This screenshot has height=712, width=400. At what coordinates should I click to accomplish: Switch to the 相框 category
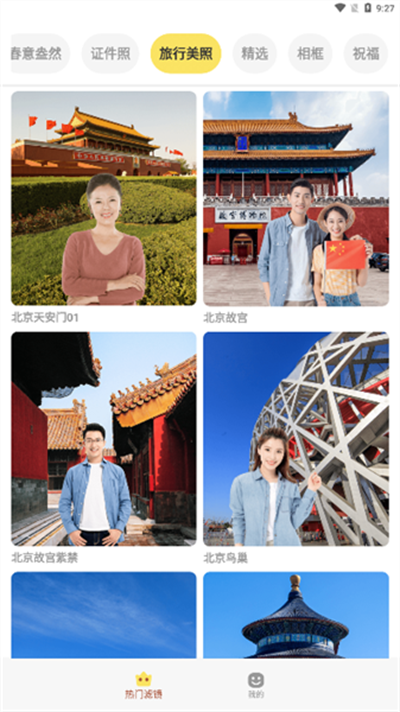[310, 54]
